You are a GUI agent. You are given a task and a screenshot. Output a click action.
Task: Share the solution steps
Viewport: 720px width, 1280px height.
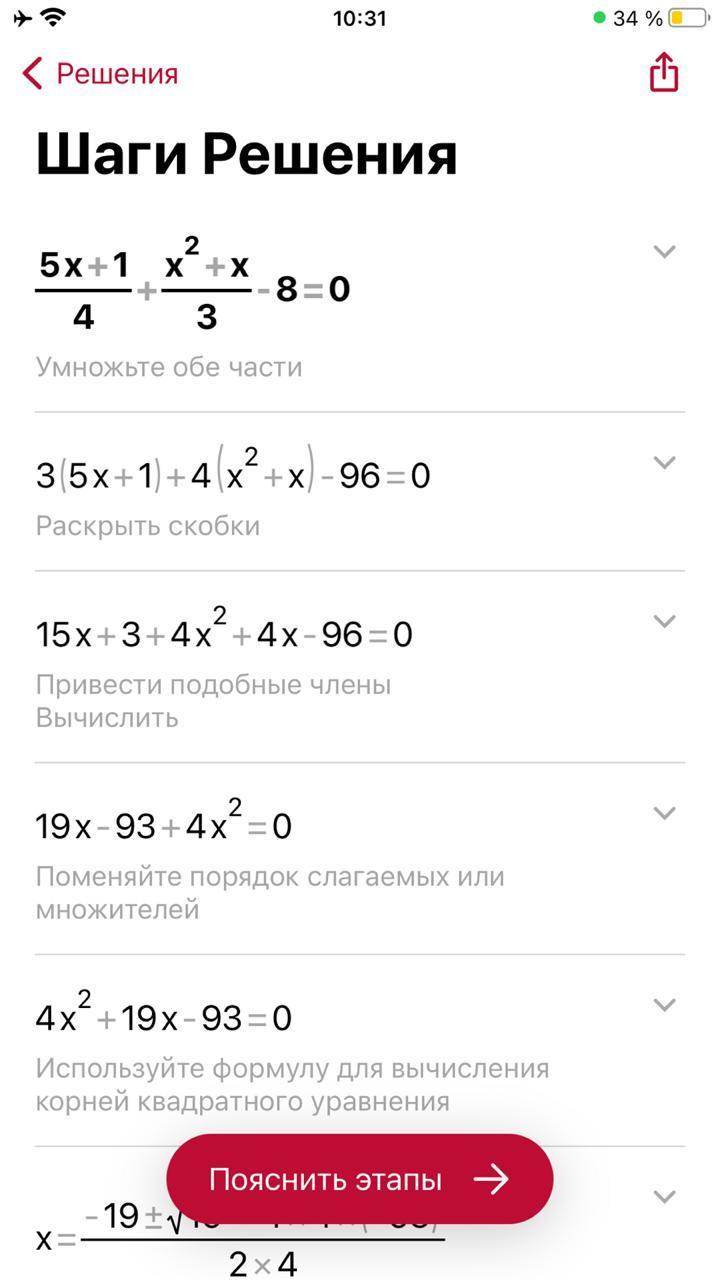[x=664, y=73]
